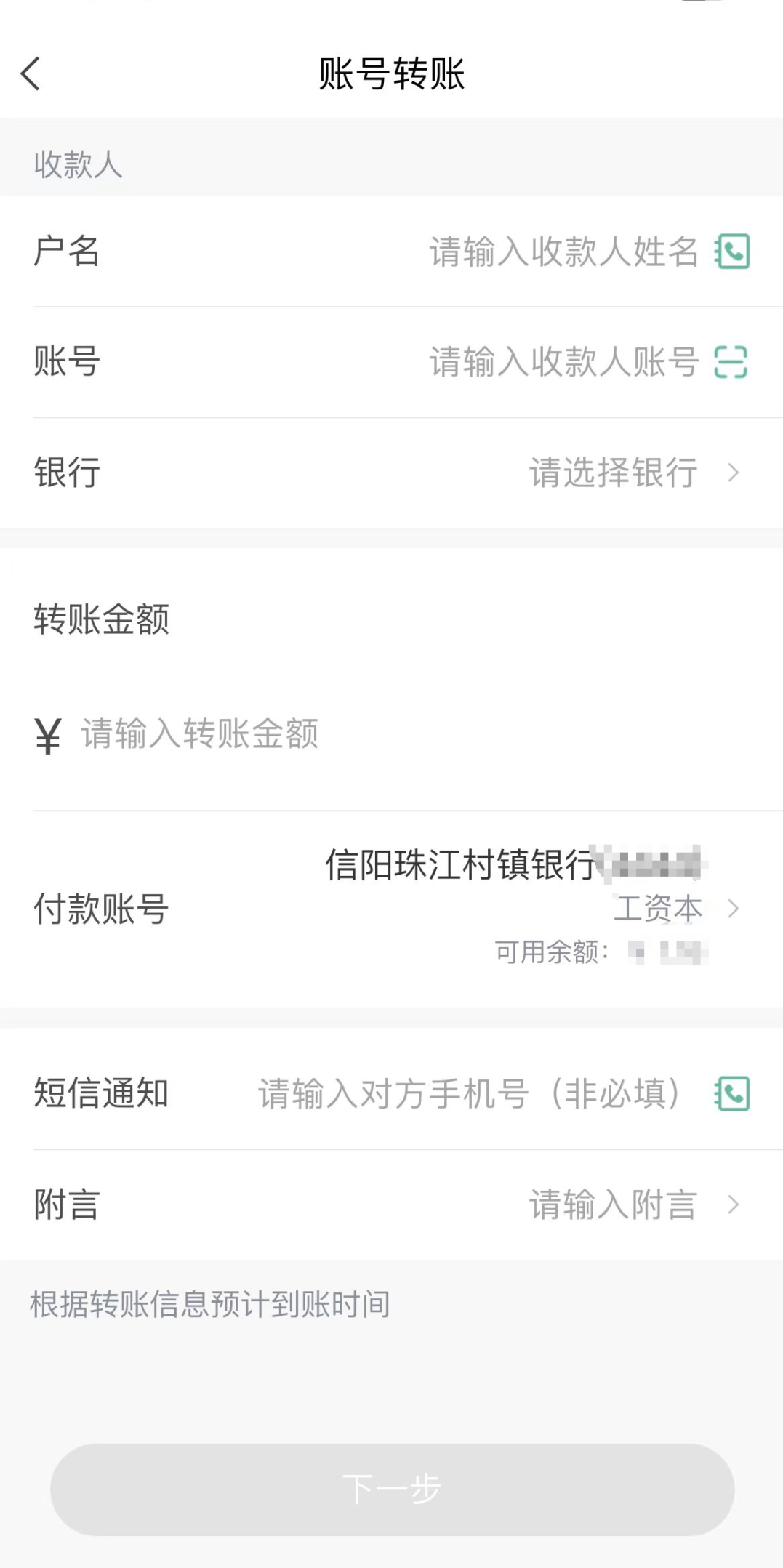Click the 收款人 section header
Viewport: 783px width, 1568px height.
point(78,164)
